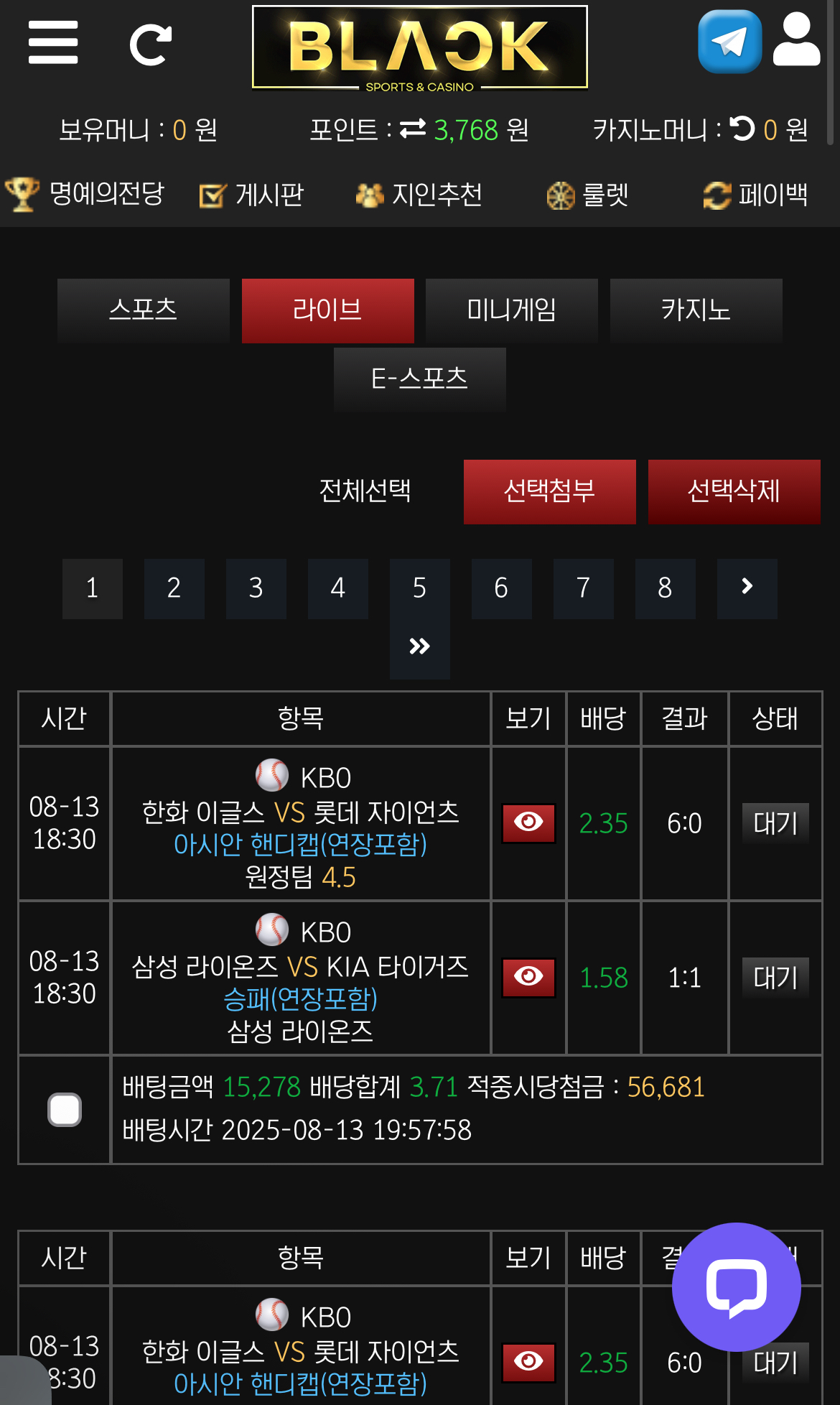Go to page 3
This screenshot has height=1405, width=840.
coord(256,588)
